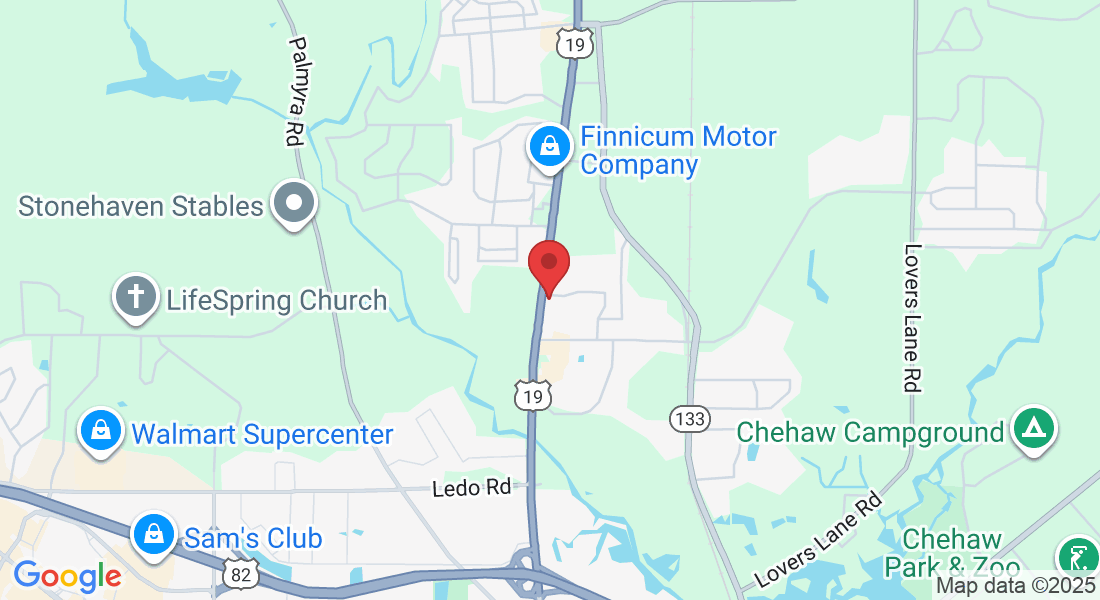Open Finnicum Motor Company marker
The height and width of the screenshot is (600, 1100).
pyautogui.click(x=550, y=148)
